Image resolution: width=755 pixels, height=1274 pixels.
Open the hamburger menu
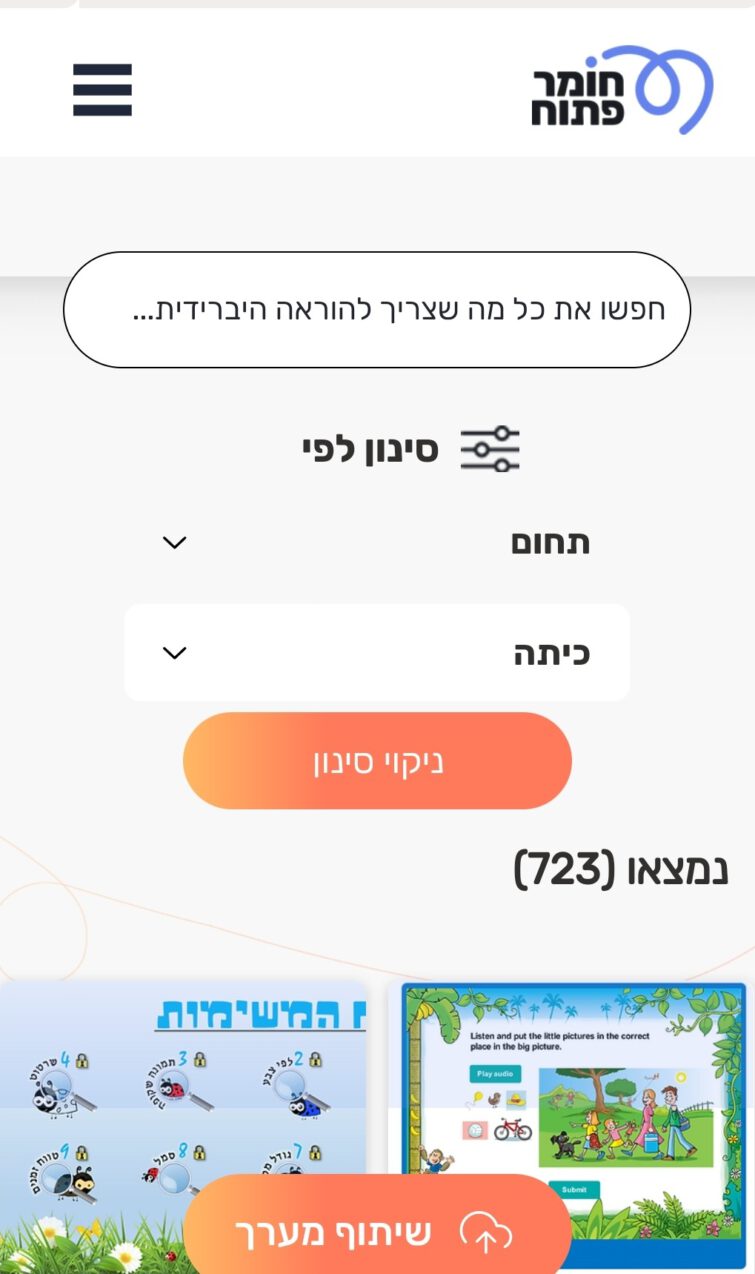click(x=102, y=90)
